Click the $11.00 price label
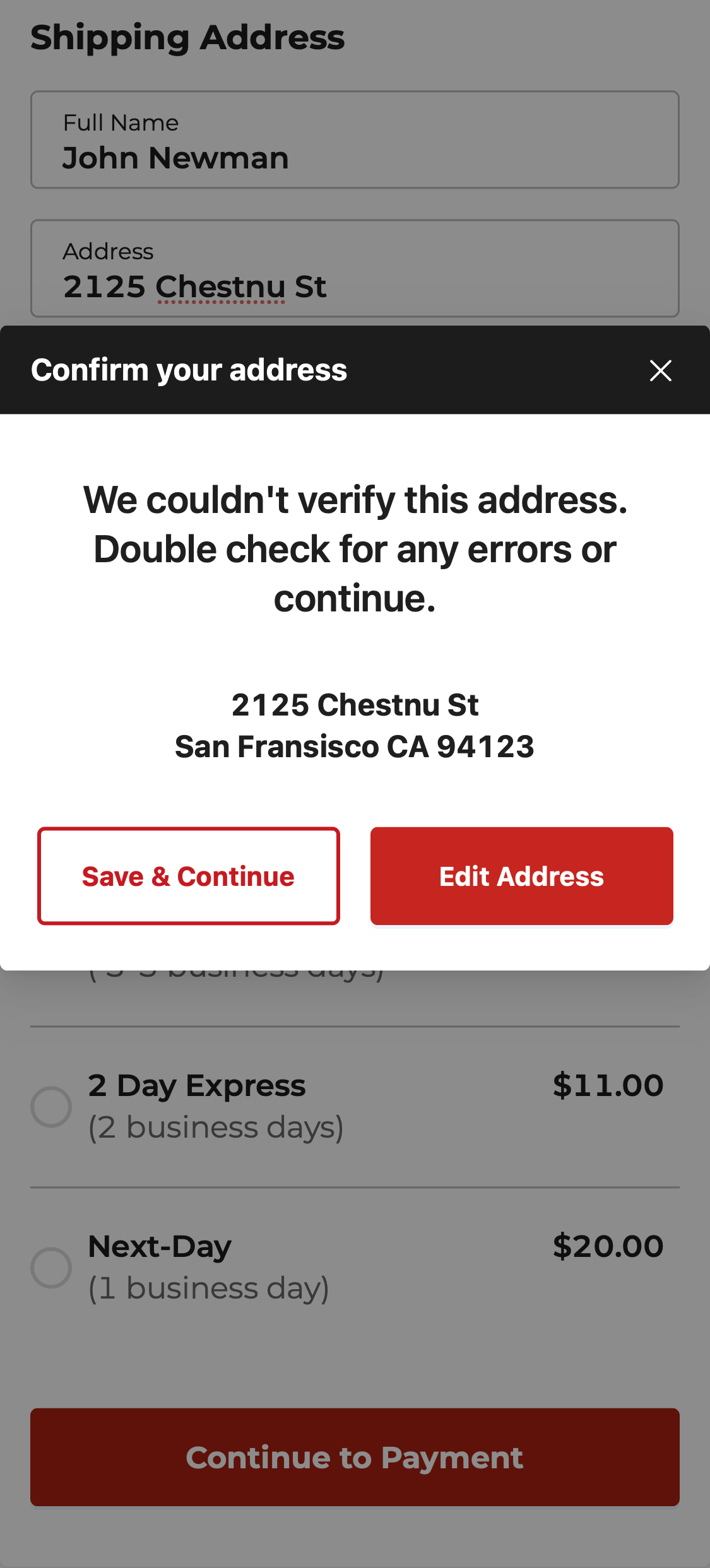The height and width of the screenshot is (1568, 710). click(x=607, y=1086)
